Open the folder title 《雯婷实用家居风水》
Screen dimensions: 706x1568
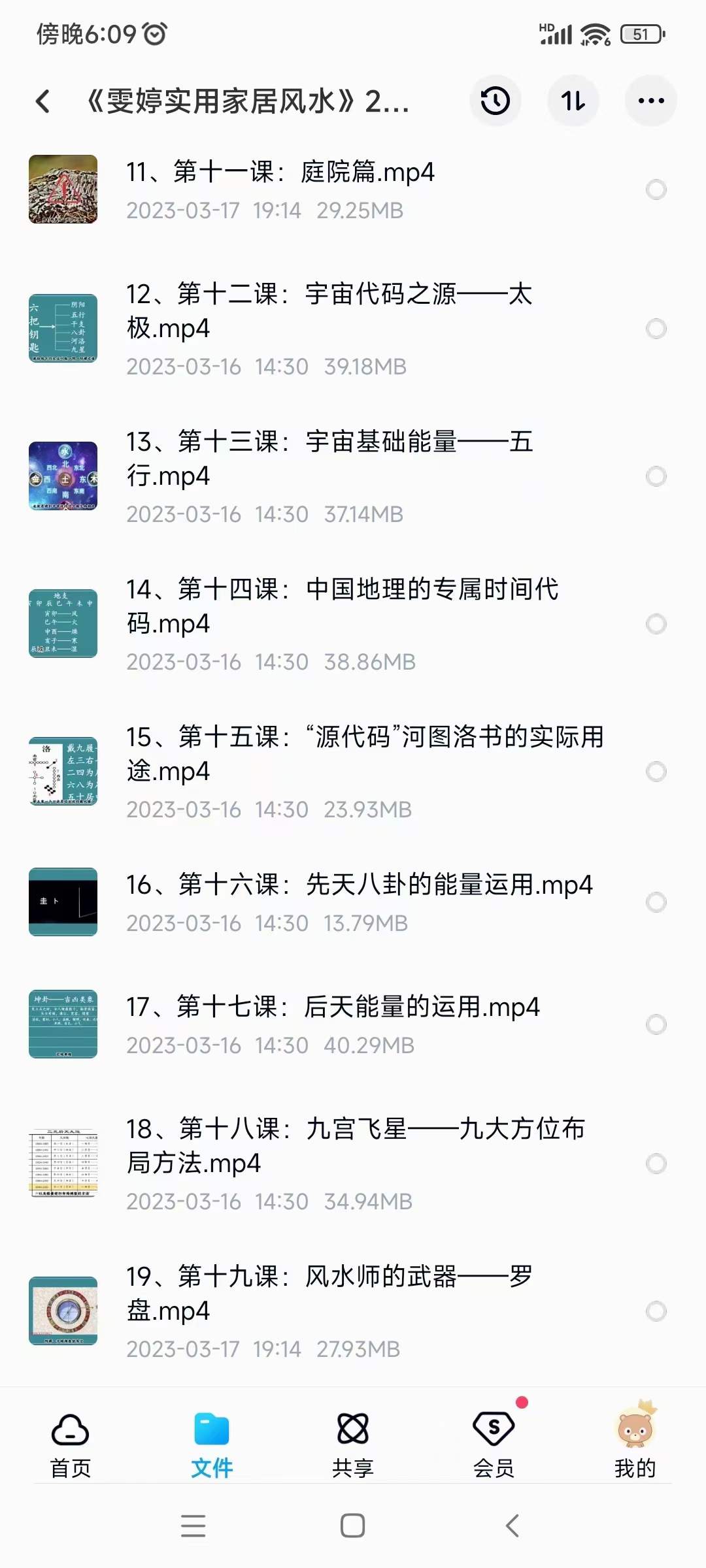(248, 100)
